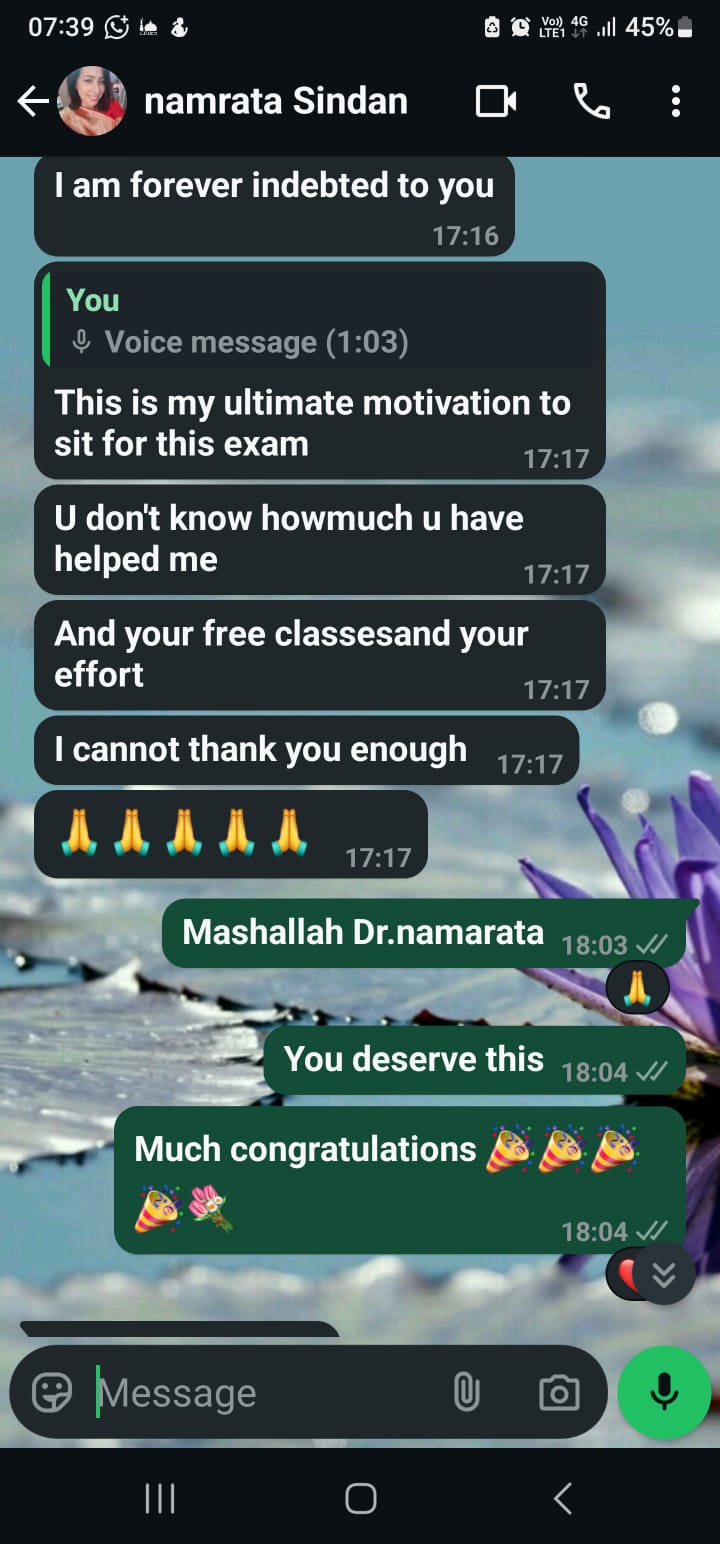Attach a file with the paperclip
The width and height of the screenshot is (720, 1544).
point(466,1392)
